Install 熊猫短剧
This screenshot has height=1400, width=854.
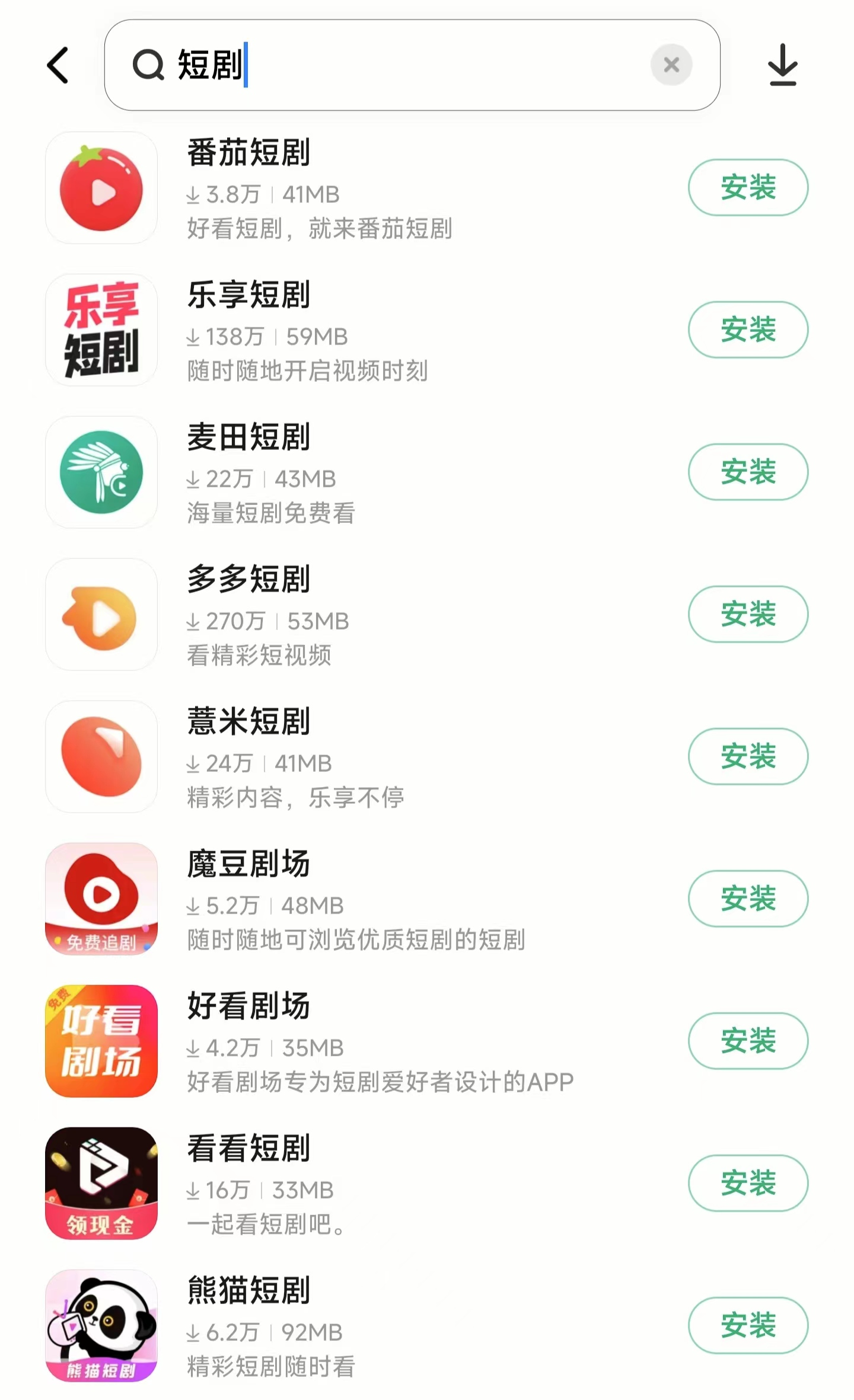(x=747, y=1325)
